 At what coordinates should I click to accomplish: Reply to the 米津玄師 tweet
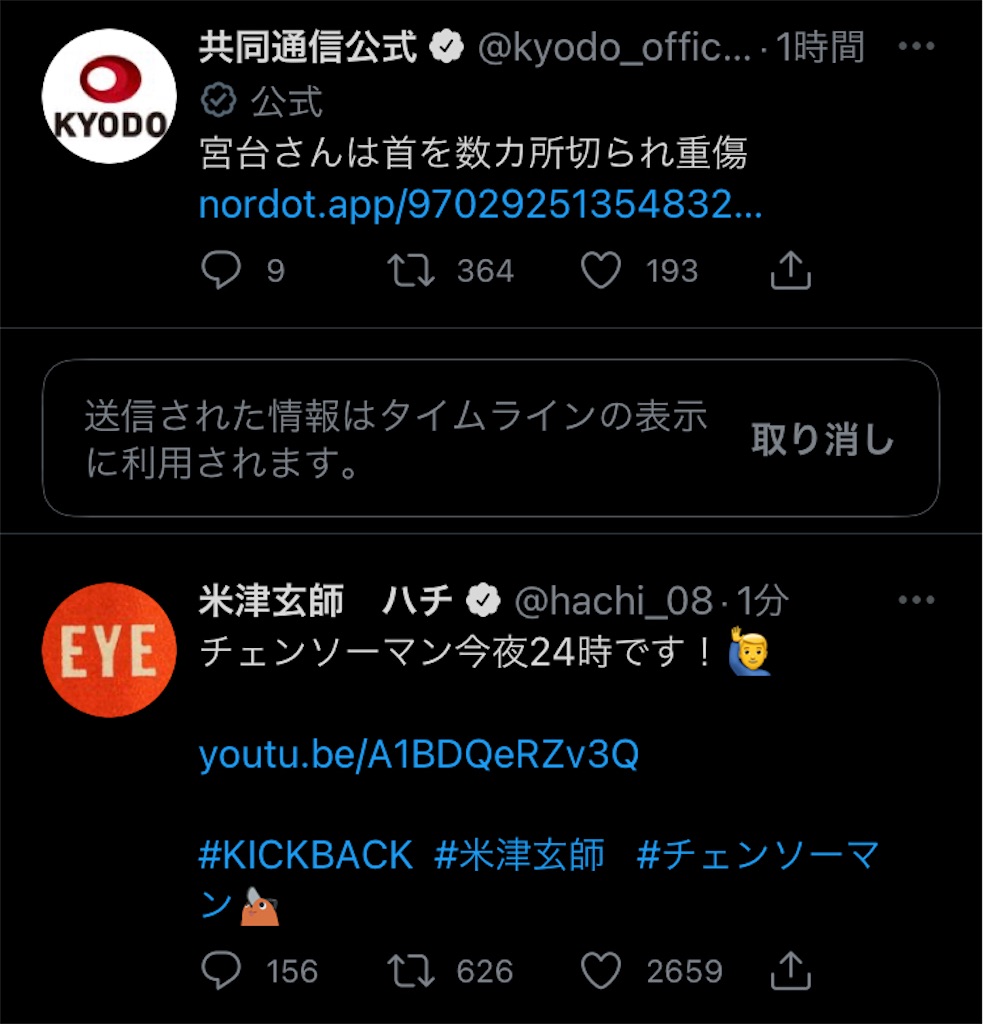pyautogui.click(x=221, y=970)
